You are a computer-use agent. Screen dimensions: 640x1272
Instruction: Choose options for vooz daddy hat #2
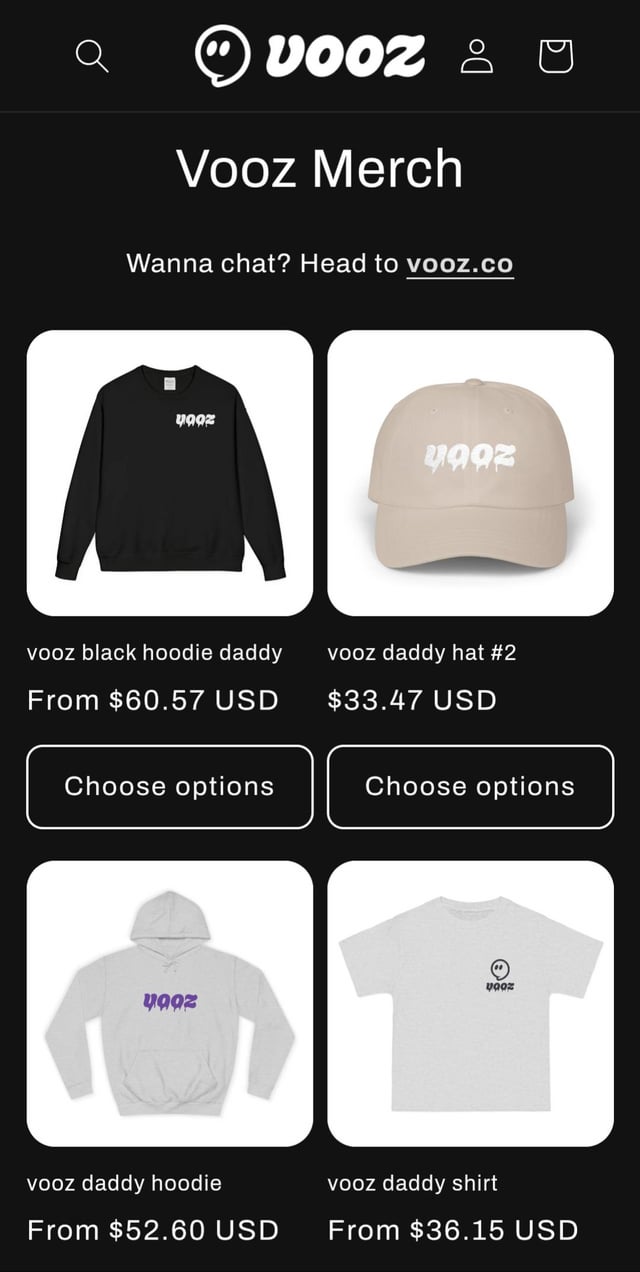(x=470, y=787)
